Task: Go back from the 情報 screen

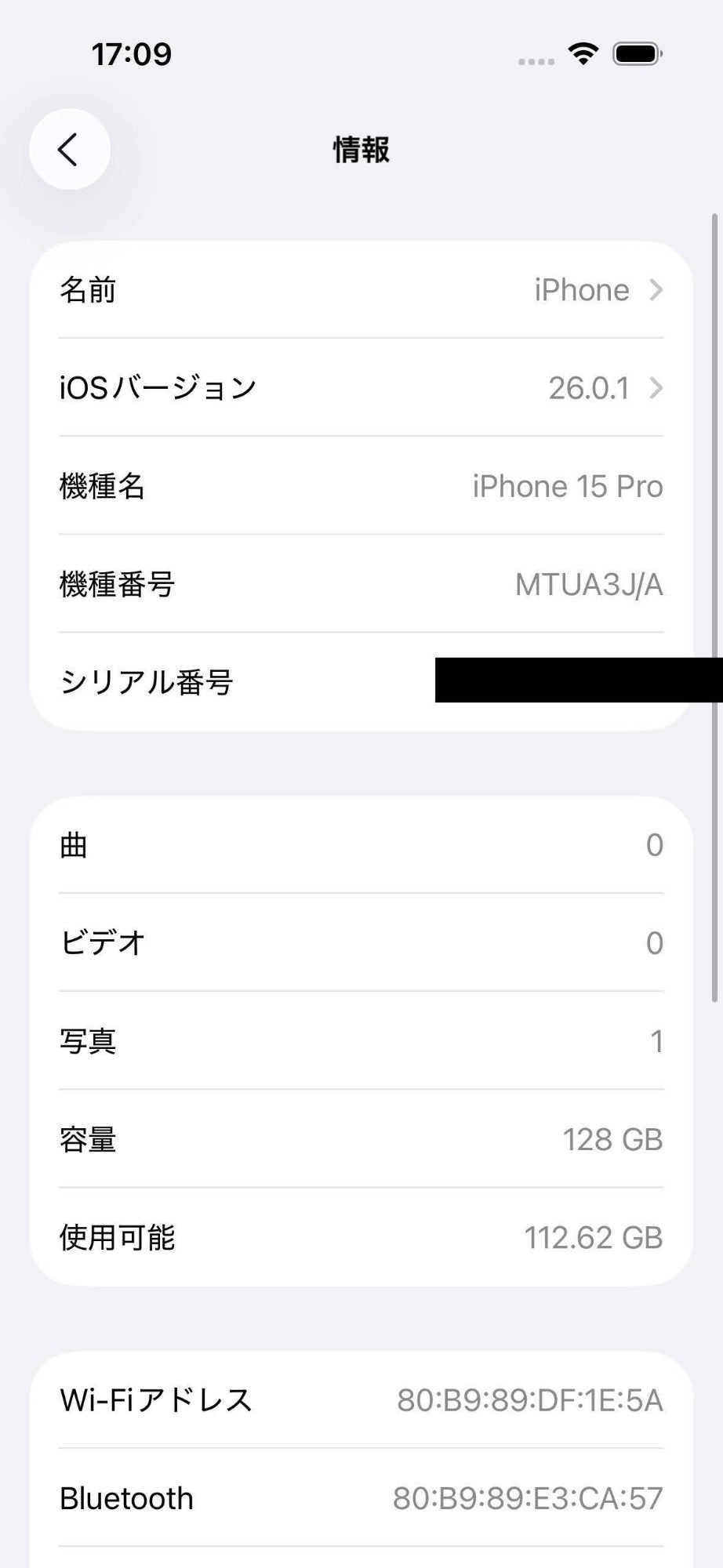Action: click(69, 149)
